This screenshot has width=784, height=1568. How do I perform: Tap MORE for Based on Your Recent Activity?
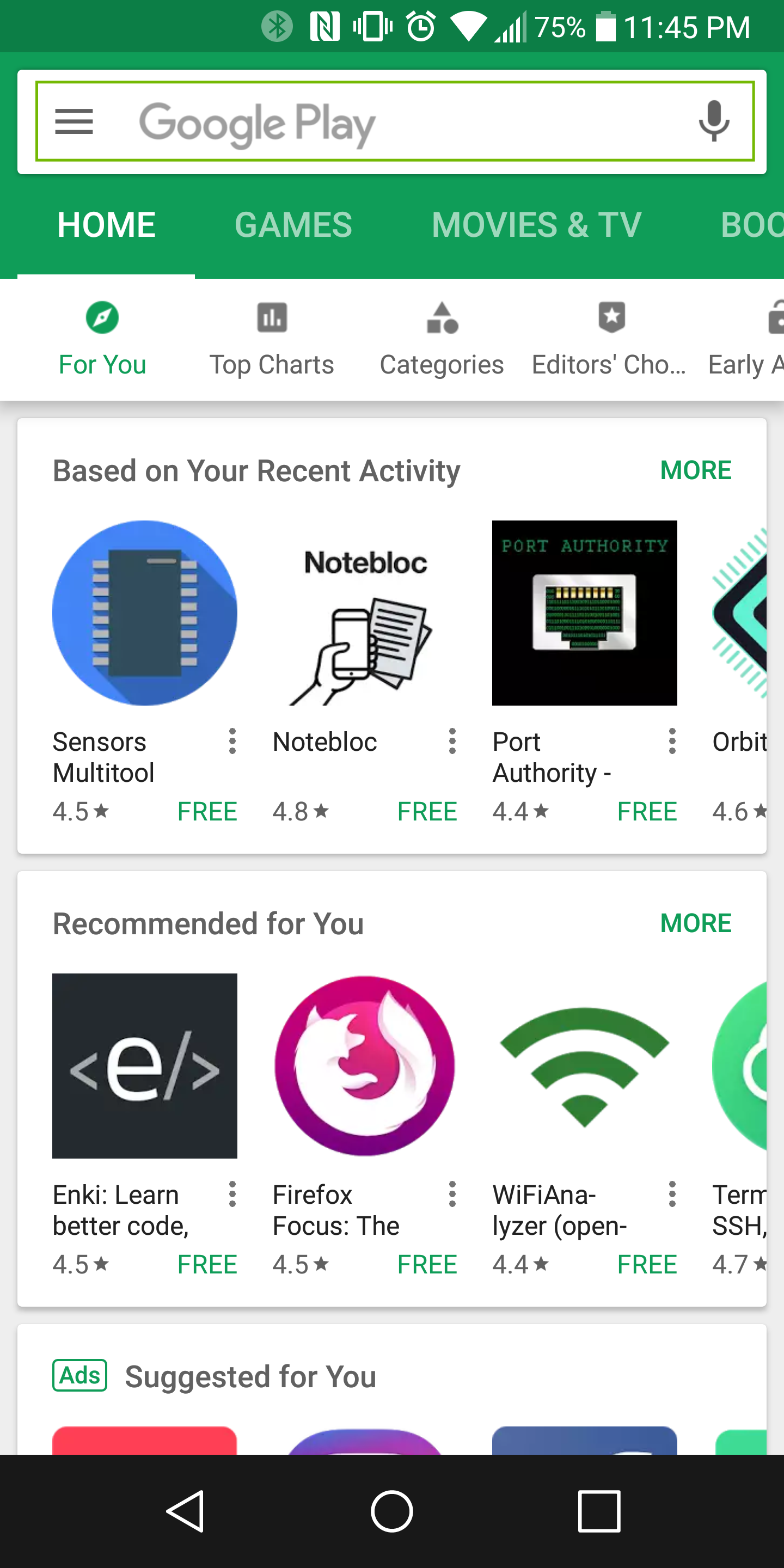point(695,469)
